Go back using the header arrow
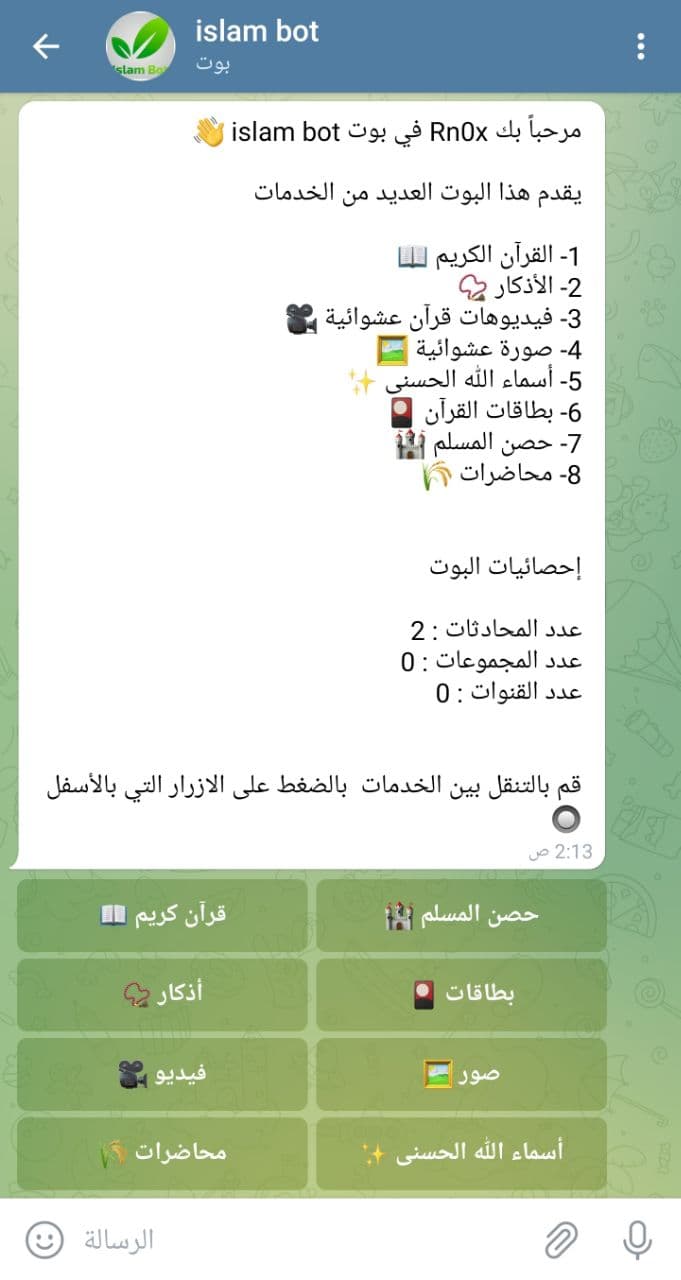 point(46,46)
